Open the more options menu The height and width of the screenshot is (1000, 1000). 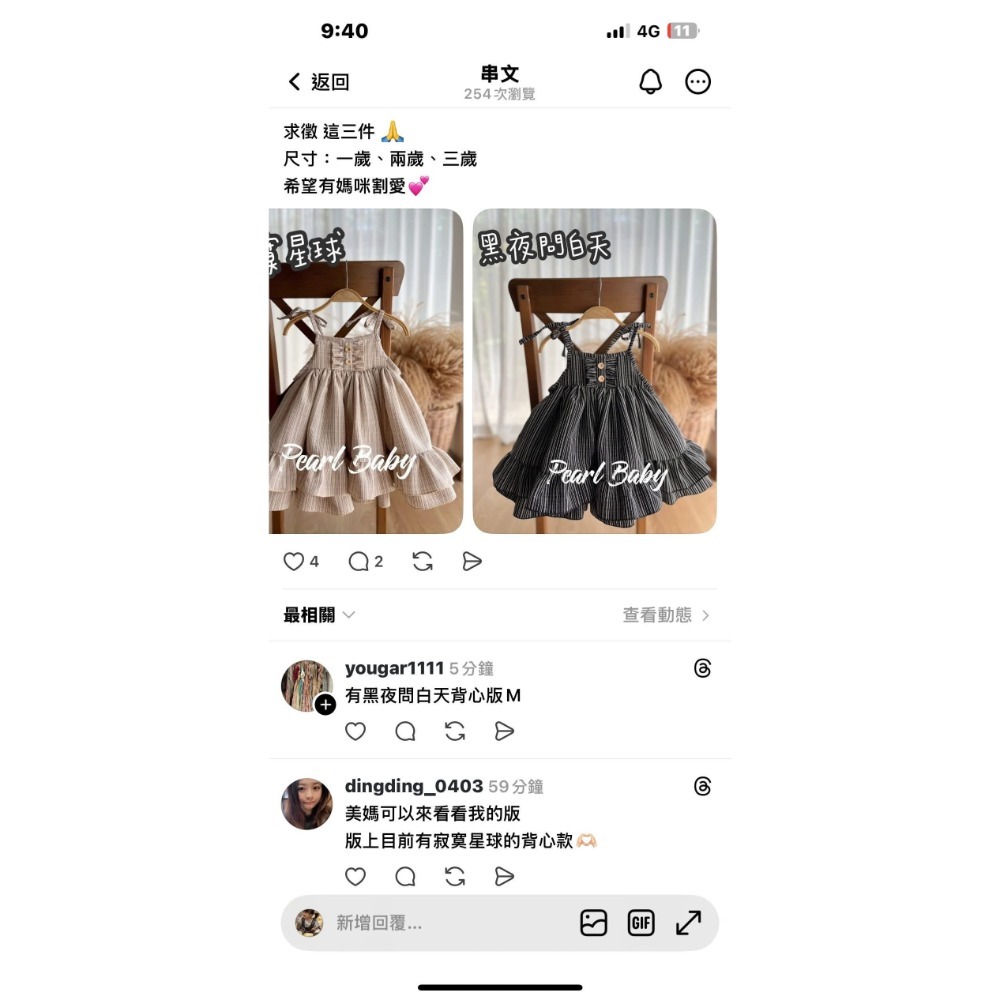coord(698,82)
